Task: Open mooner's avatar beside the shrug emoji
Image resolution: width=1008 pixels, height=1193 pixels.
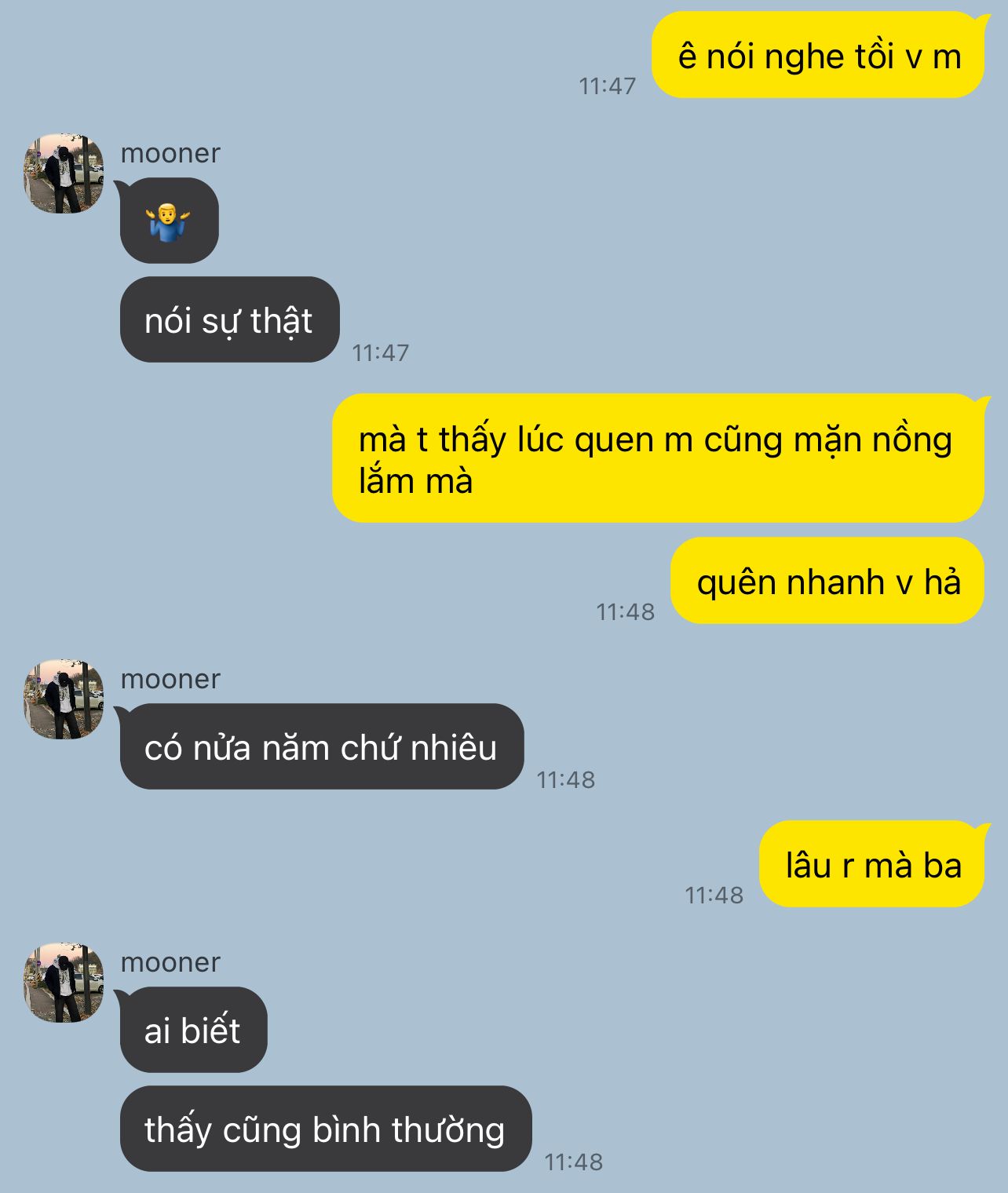Action: tap(64, 173)
